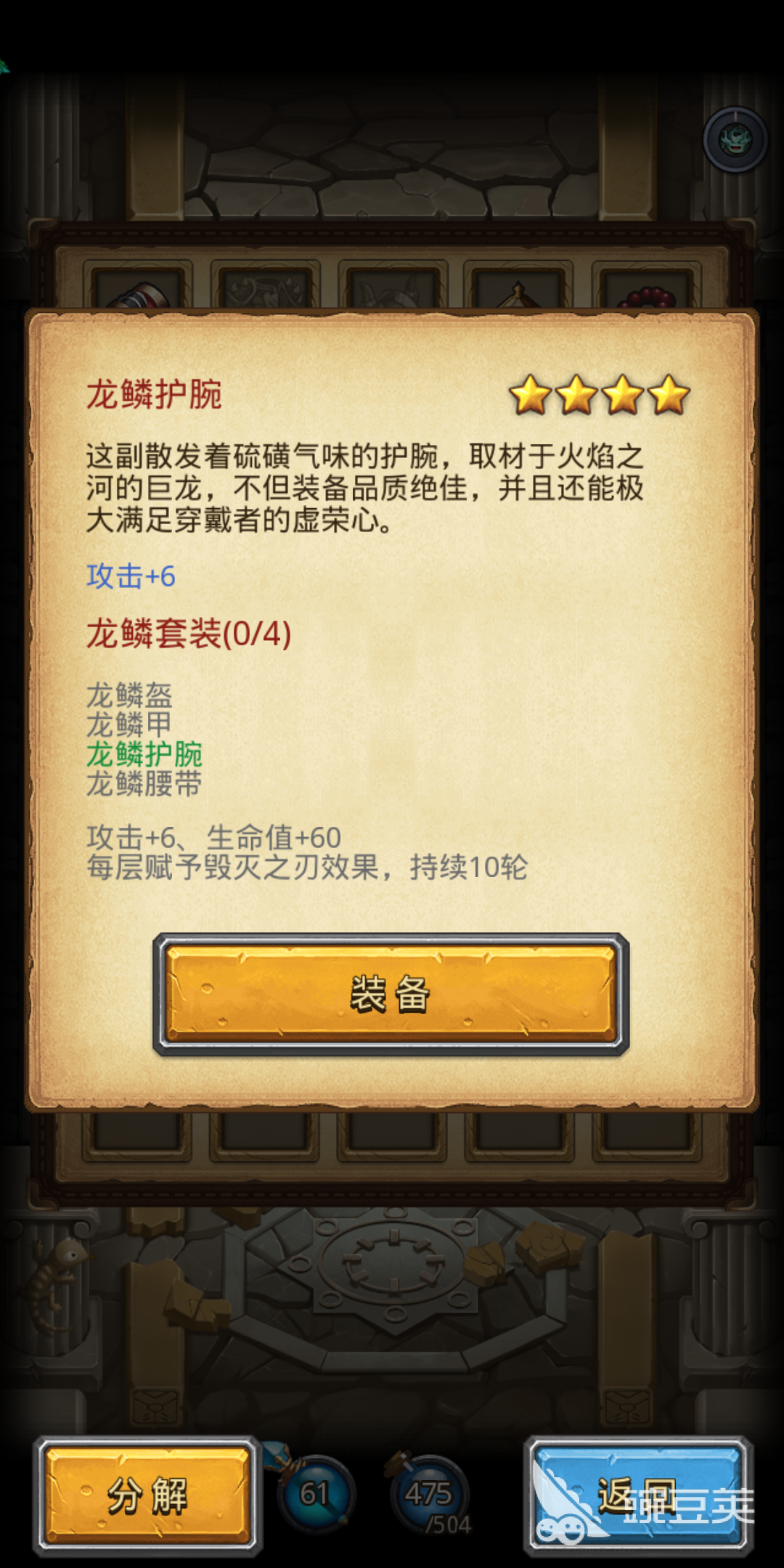The width and height of the screenshot is (784, 1568).
Task: Tap 分解 to disassemble the item
Action: (x=147, y=1495)
